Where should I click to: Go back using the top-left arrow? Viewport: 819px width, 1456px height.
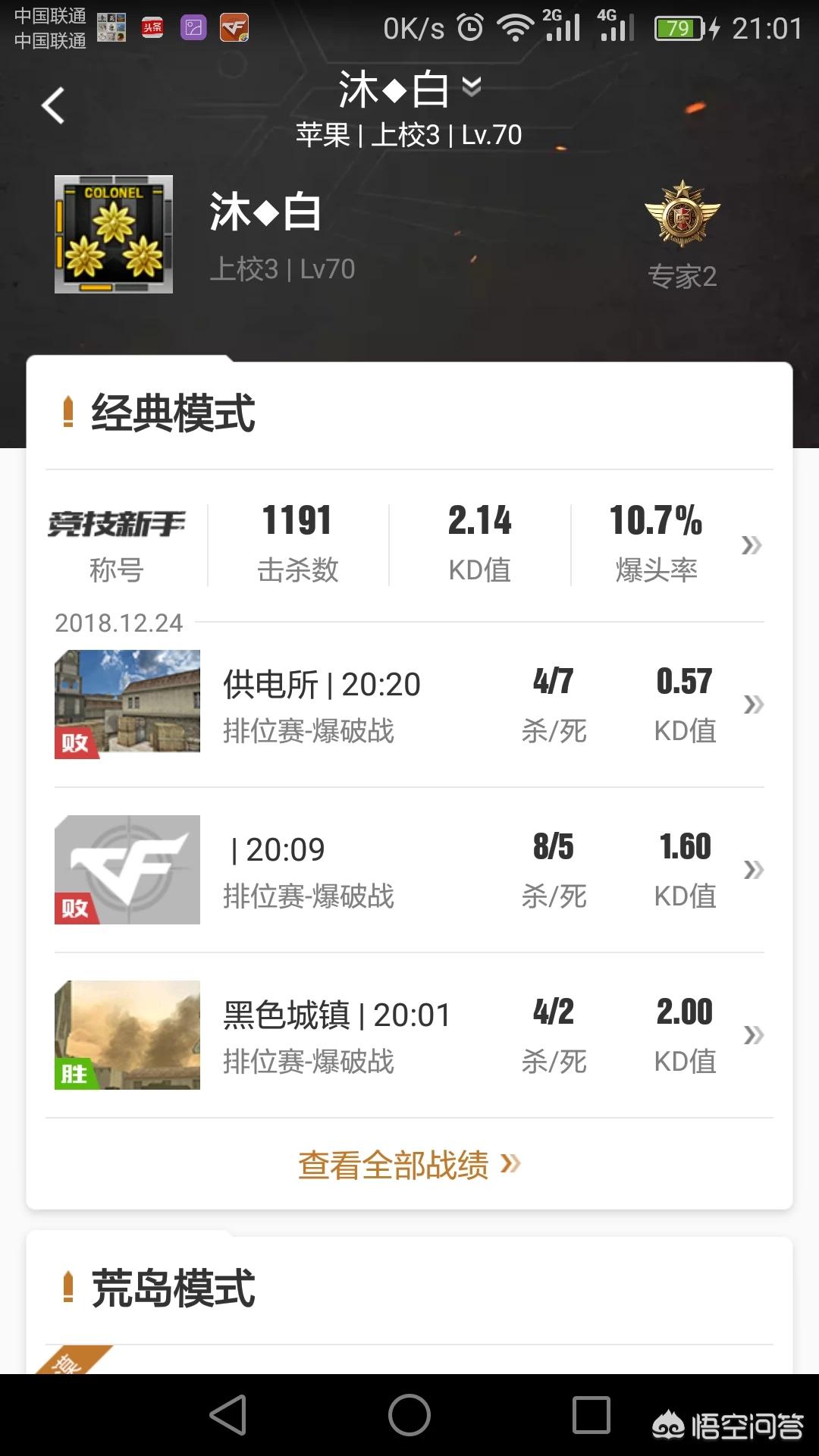tap(53, 105)
